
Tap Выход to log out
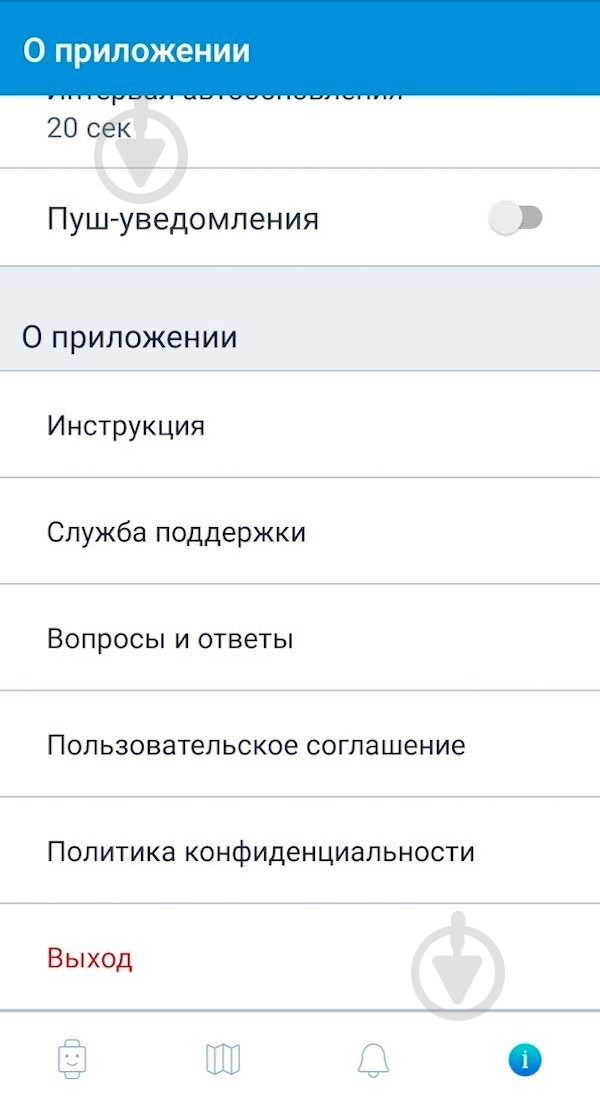90,959
